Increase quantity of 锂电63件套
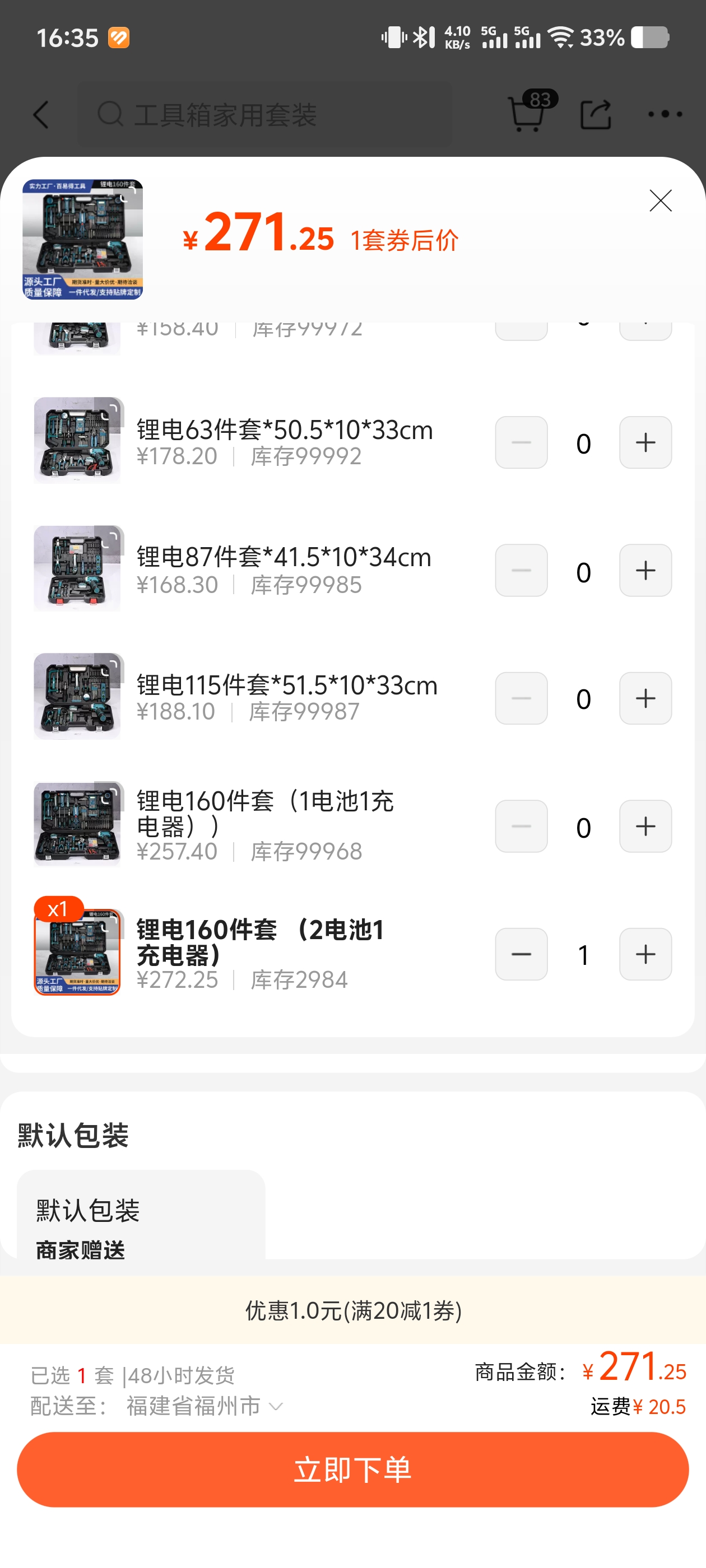 (x=645, y=442)
